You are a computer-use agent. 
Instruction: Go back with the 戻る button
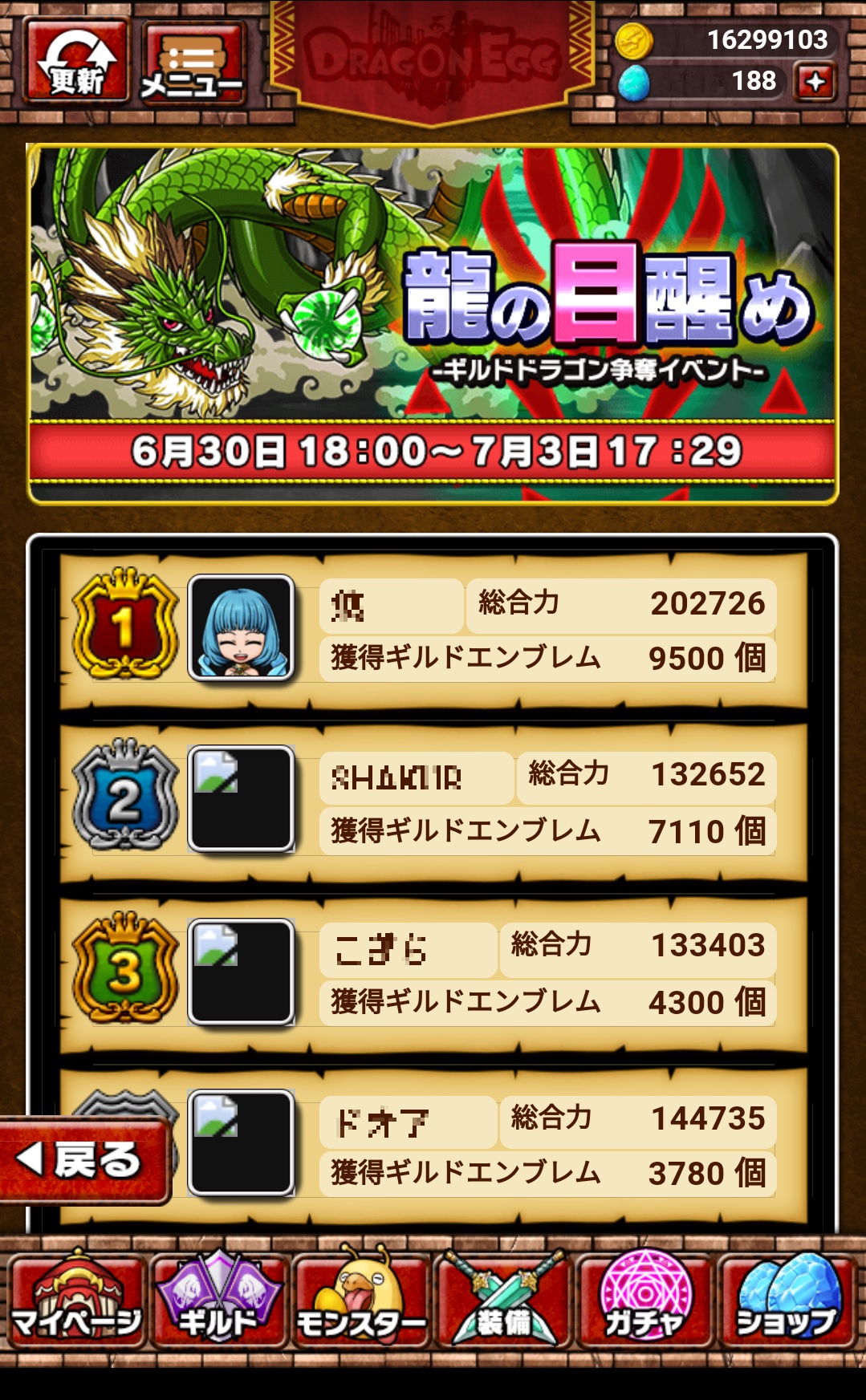click(x=84, y=1160)
